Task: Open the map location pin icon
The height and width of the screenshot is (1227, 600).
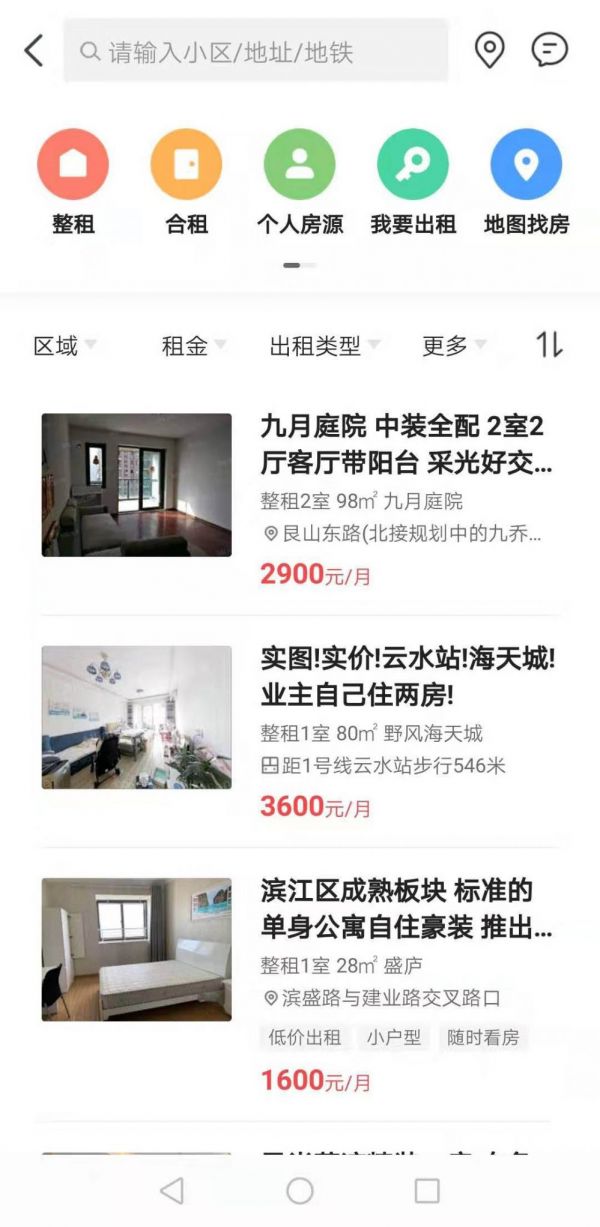Action: coord(489,50)
